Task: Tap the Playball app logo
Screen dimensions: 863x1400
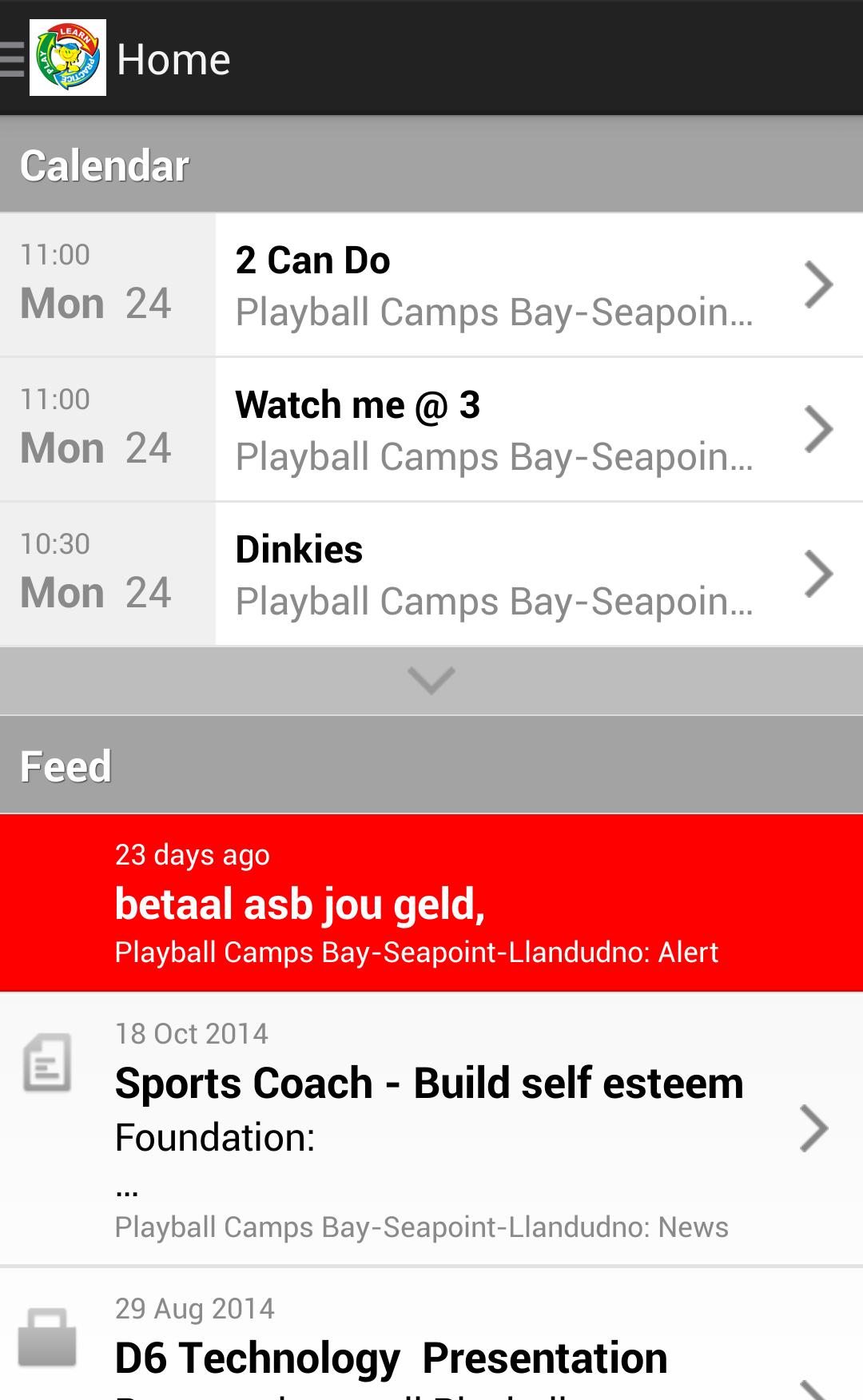Action: point(68,58)
